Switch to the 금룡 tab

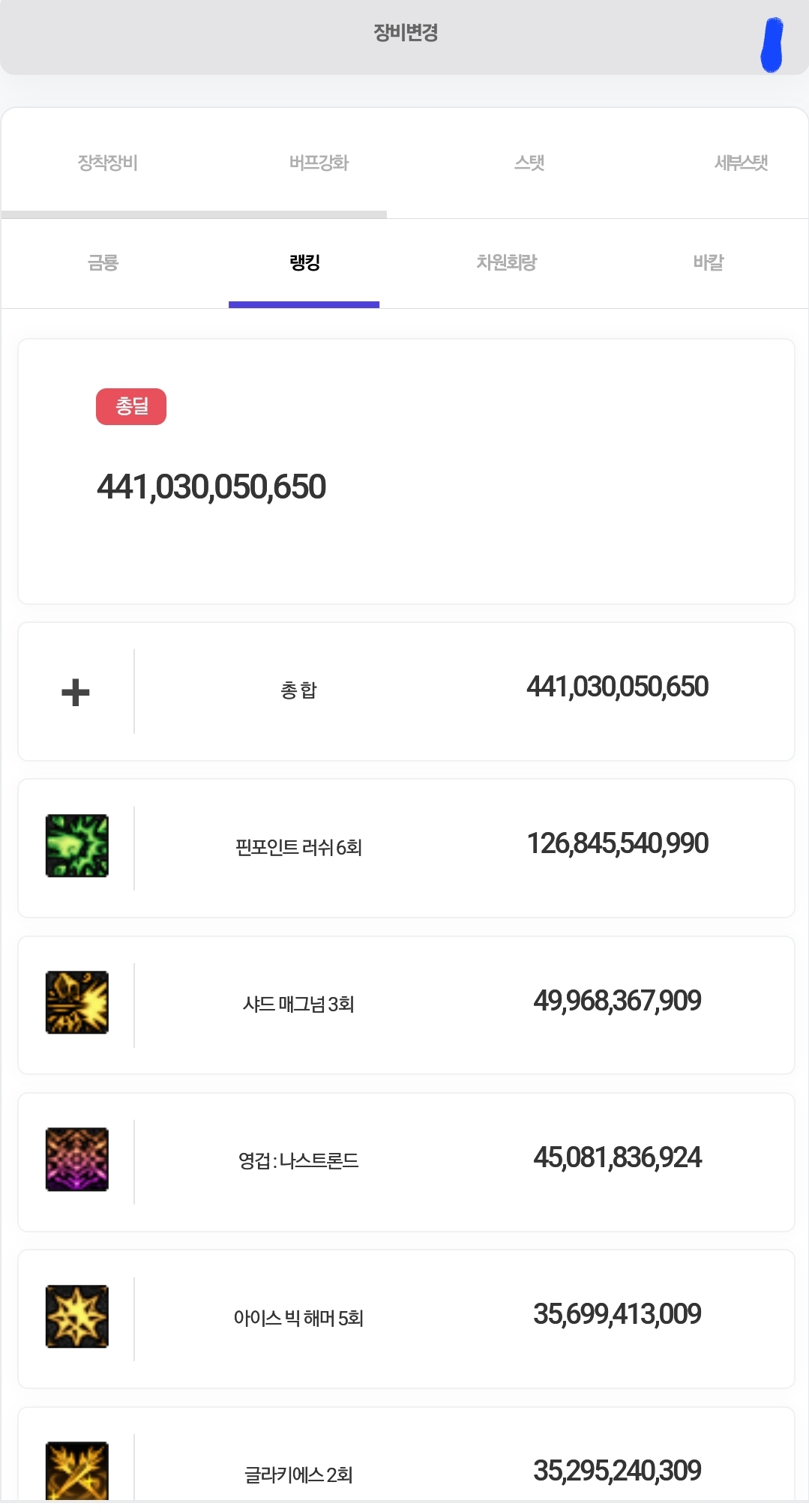tap(103, 262)
